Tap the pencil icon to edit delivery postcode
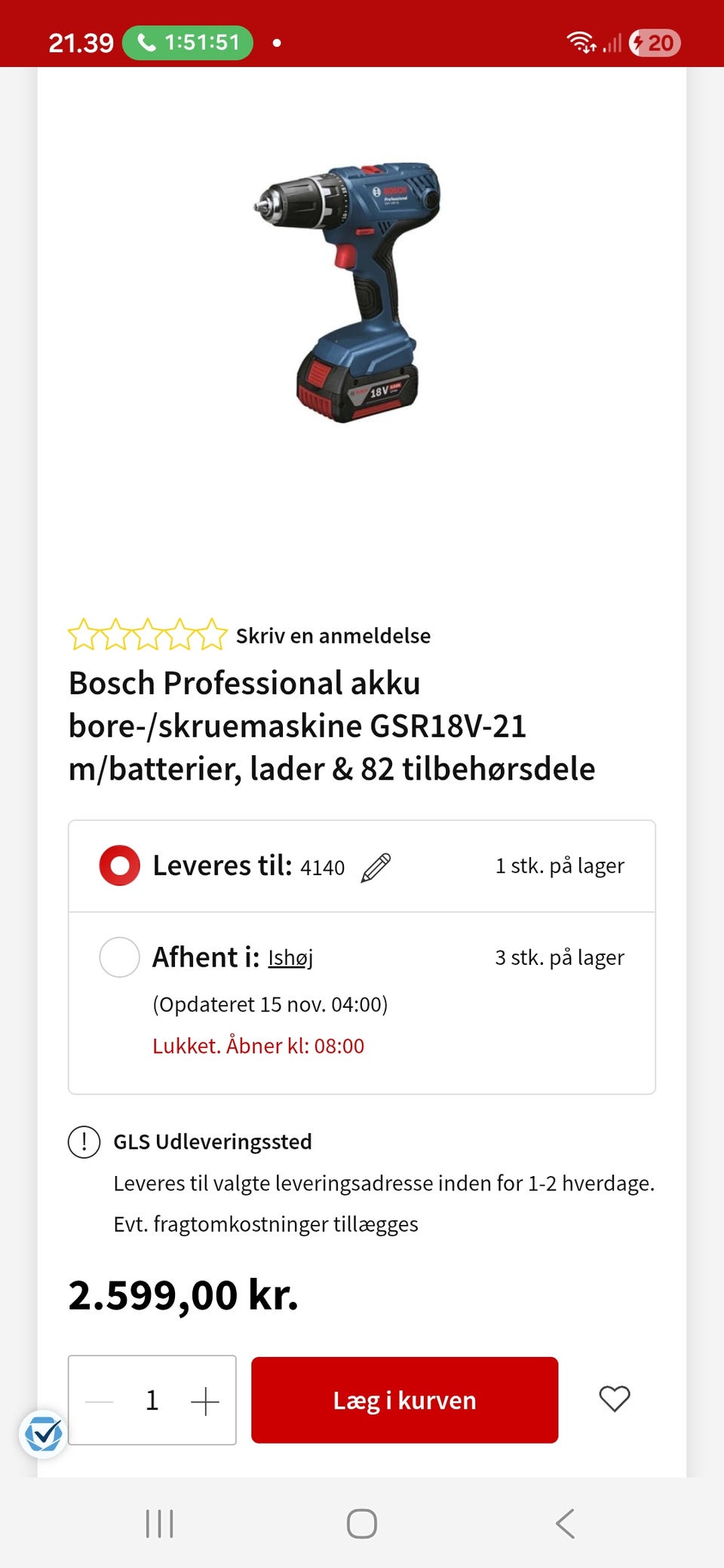The width and height of the screenshot is (724, 1568). tap(377, 867)
